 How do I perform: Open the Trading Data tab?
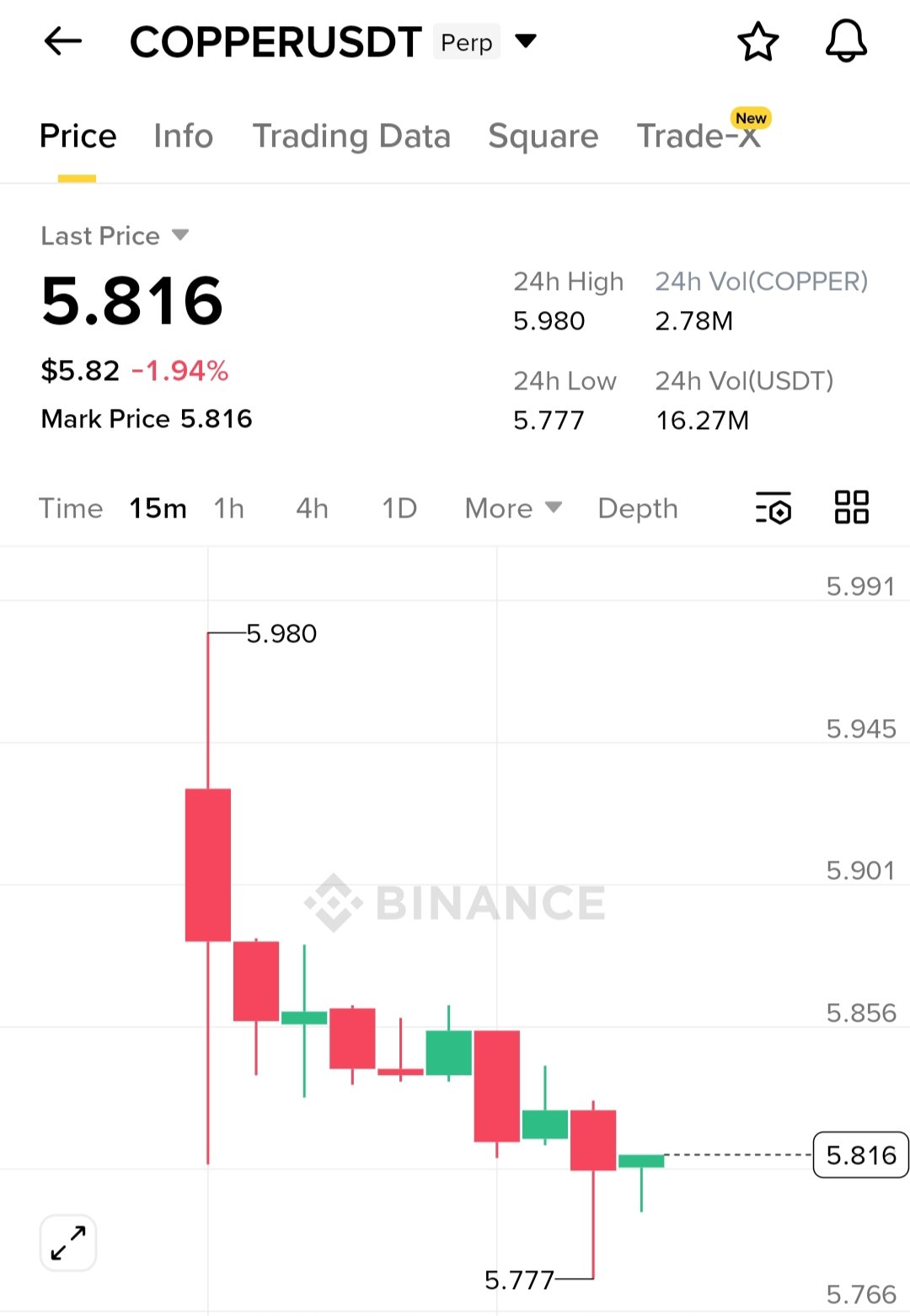click(351, 137)
